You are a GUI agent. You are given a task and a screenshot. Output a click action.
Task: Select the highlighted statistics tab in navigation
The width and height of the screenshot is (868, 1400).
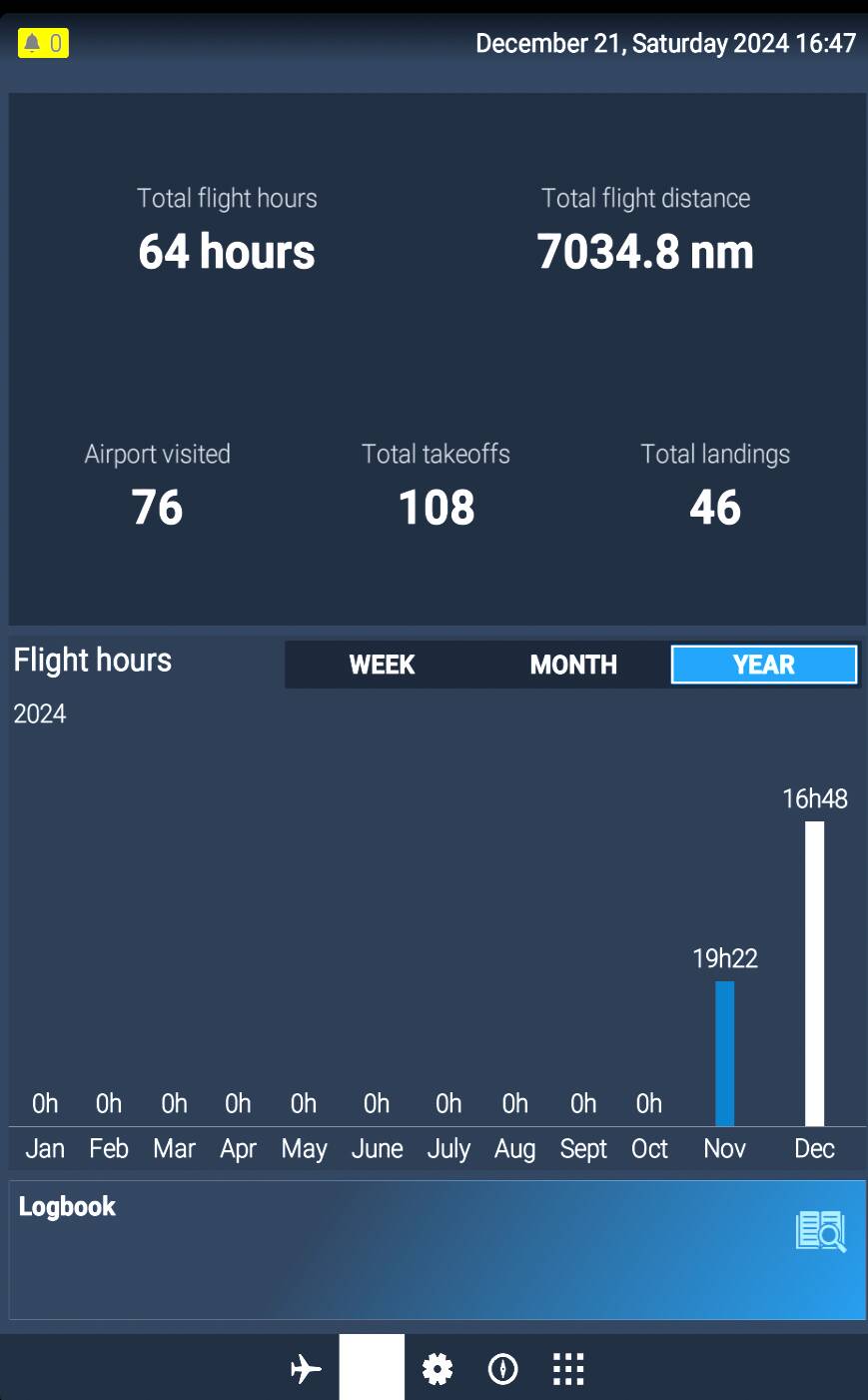[x=371, y=1368]
